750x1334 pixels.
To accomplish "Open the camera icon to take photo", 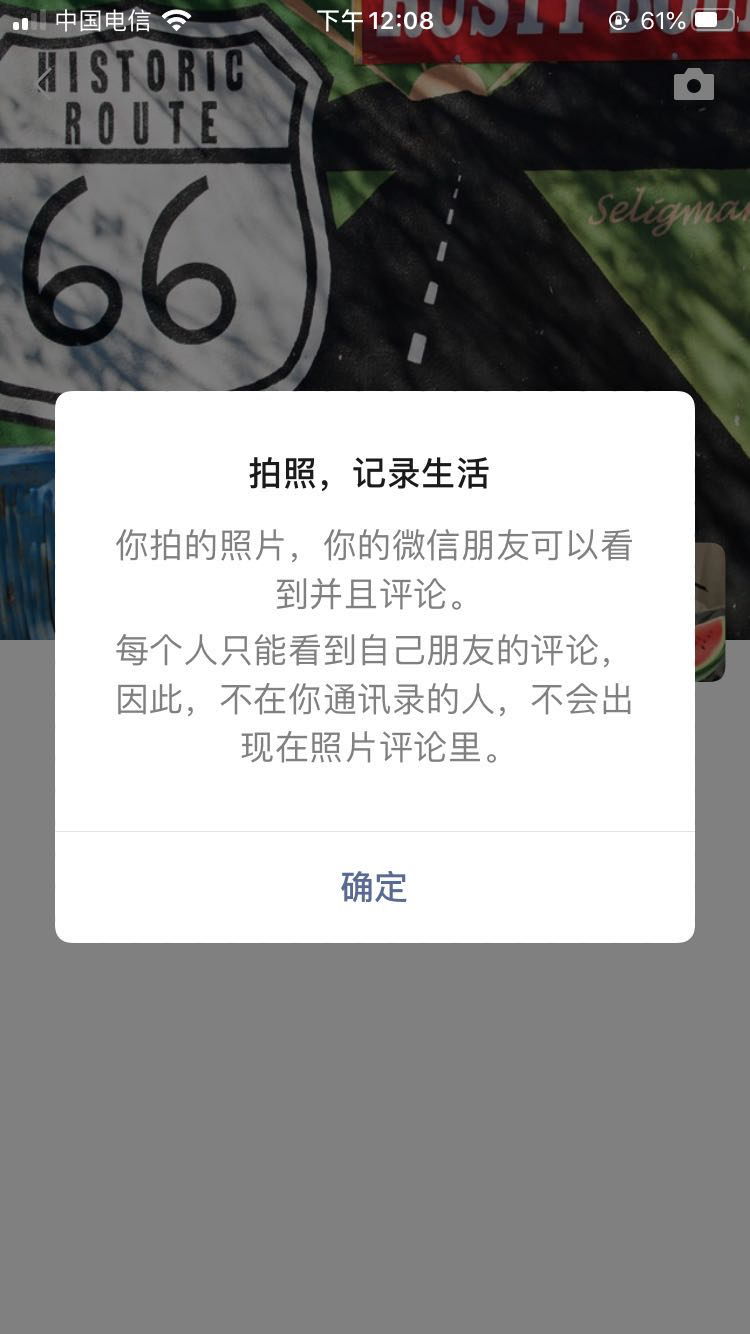I will 694,85.
